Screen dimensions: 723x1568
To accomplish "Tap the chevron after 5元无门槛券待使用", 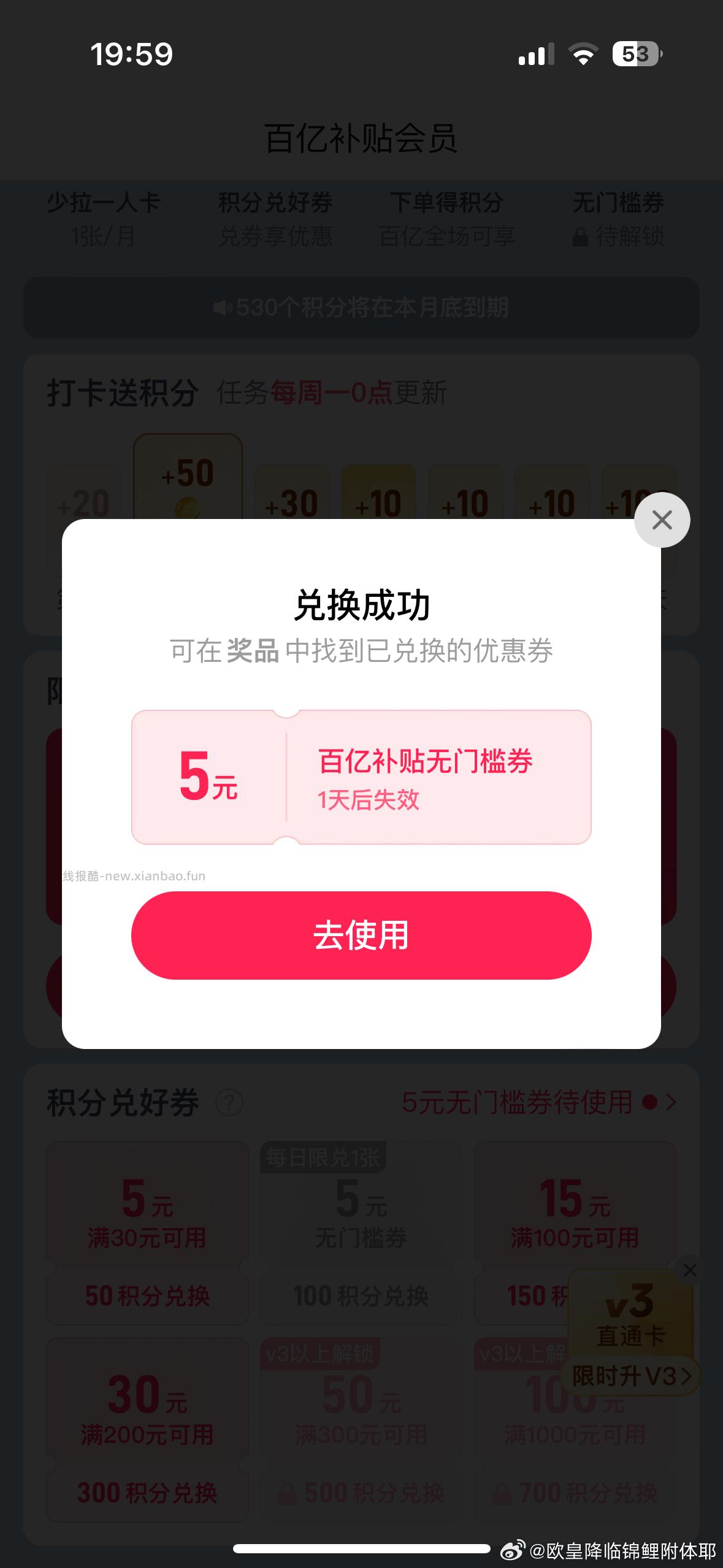I will [671, 1102].
